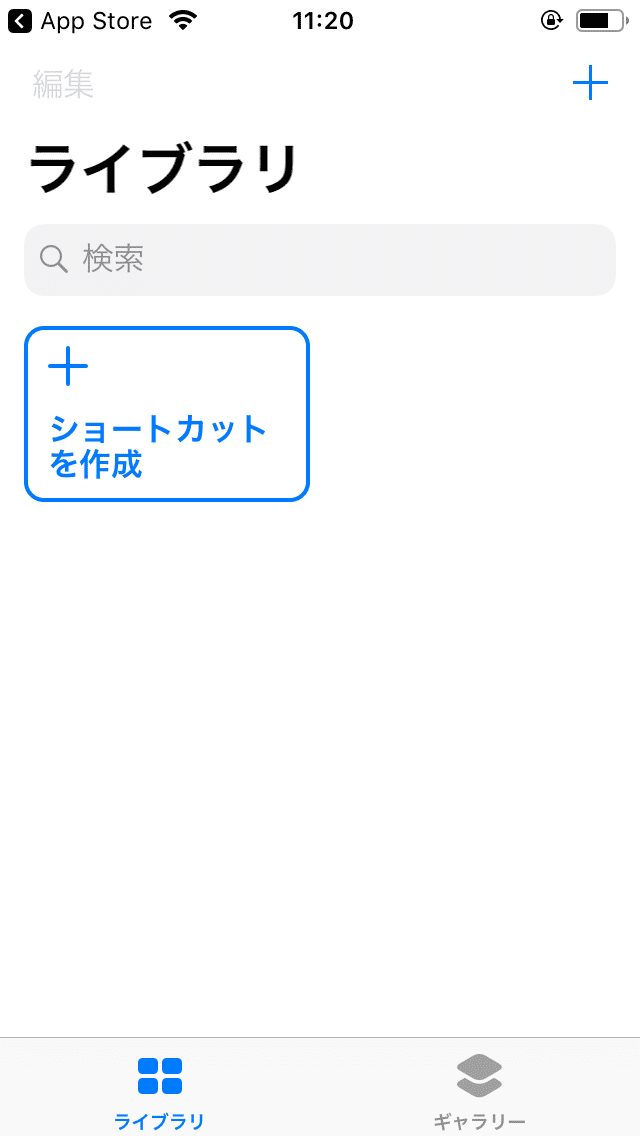Select the ライブラリ tab
The image size is (640, 1136).
[x=160, y=1090]
